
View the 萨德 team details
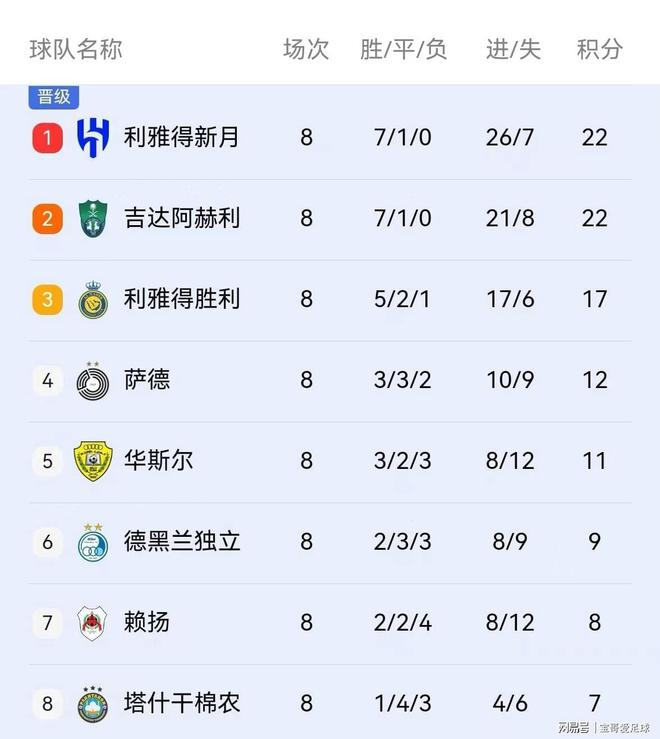(x=330, y=381)
